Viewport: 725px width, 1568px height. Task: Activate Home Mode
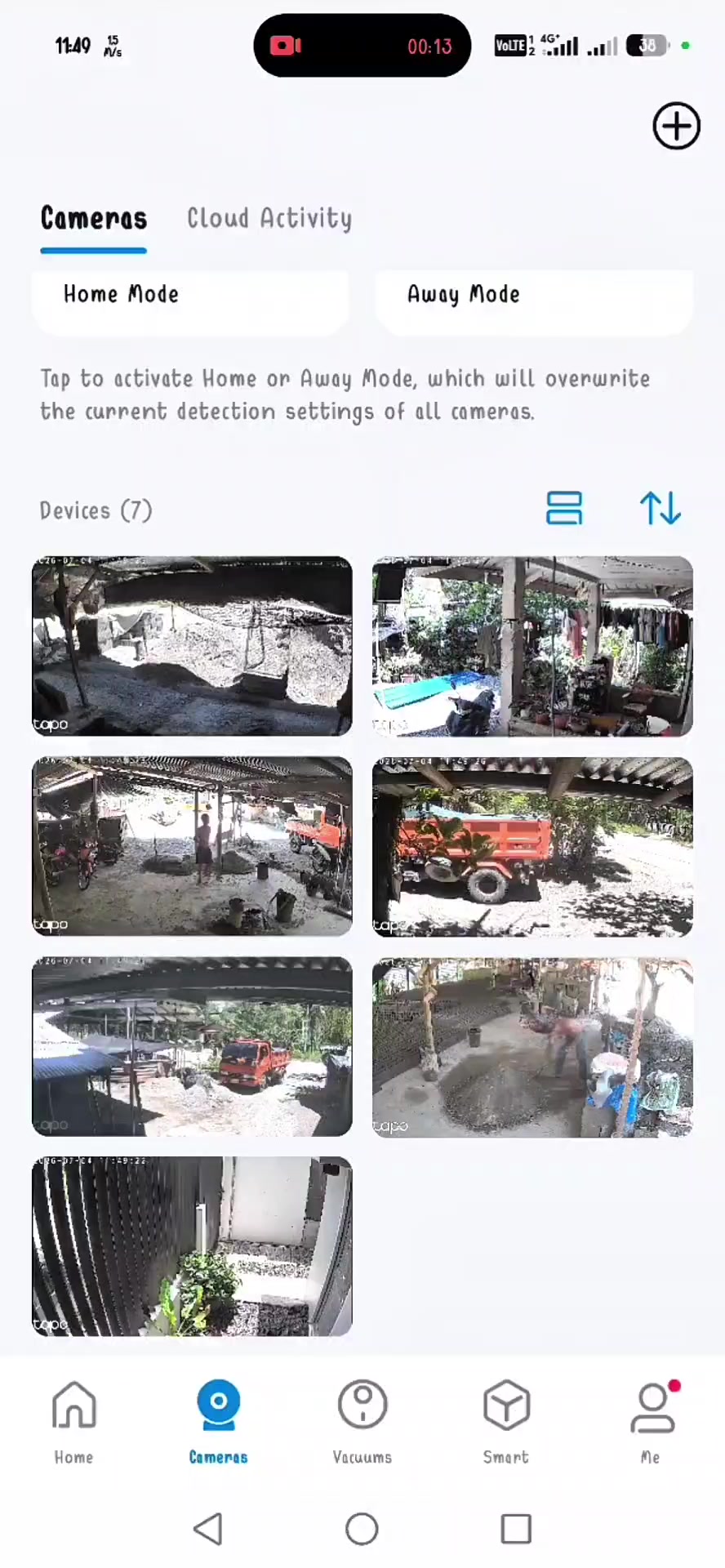[x=190, y=302]
